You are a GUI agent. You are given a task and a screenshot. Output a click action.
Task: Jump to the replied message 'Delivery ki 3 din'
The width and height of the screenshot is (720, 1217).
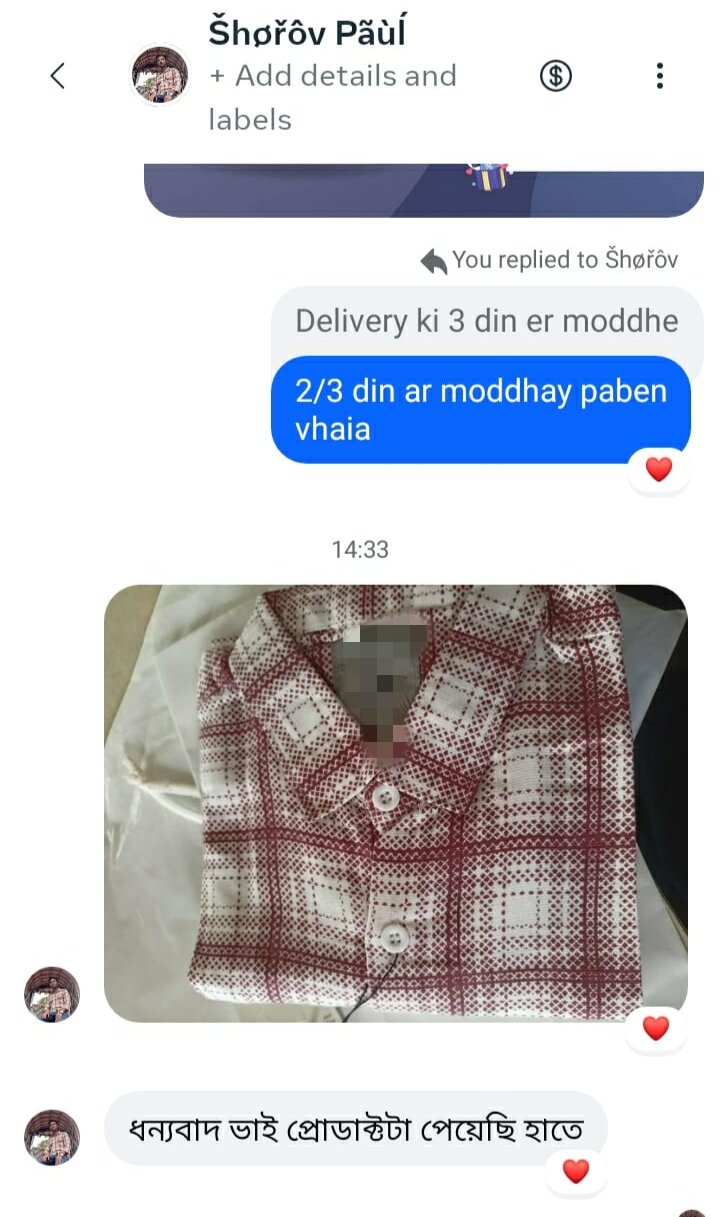click(x=486, y=322)
